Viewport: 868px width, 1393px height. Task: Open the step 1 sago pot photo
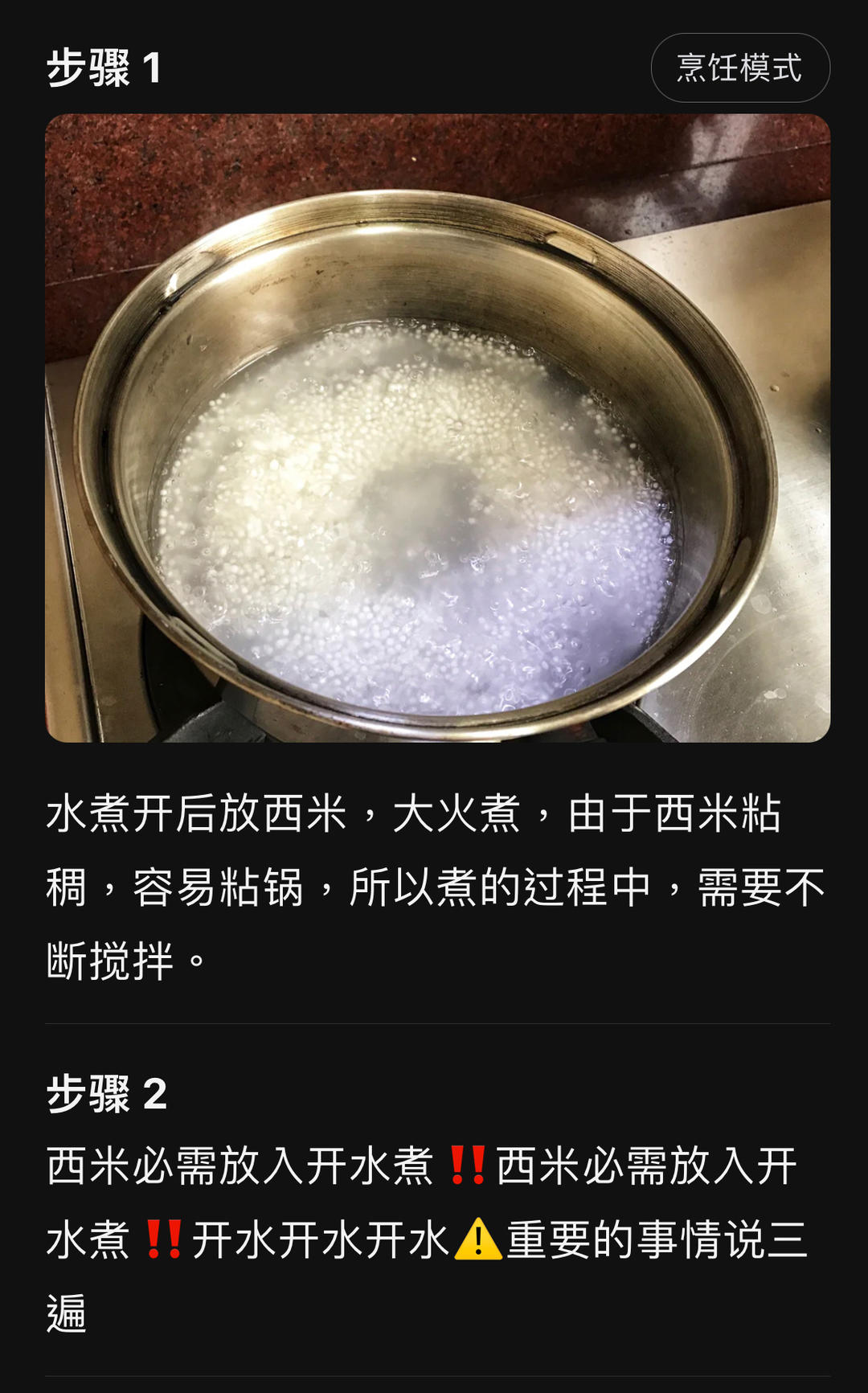point(437,428)
